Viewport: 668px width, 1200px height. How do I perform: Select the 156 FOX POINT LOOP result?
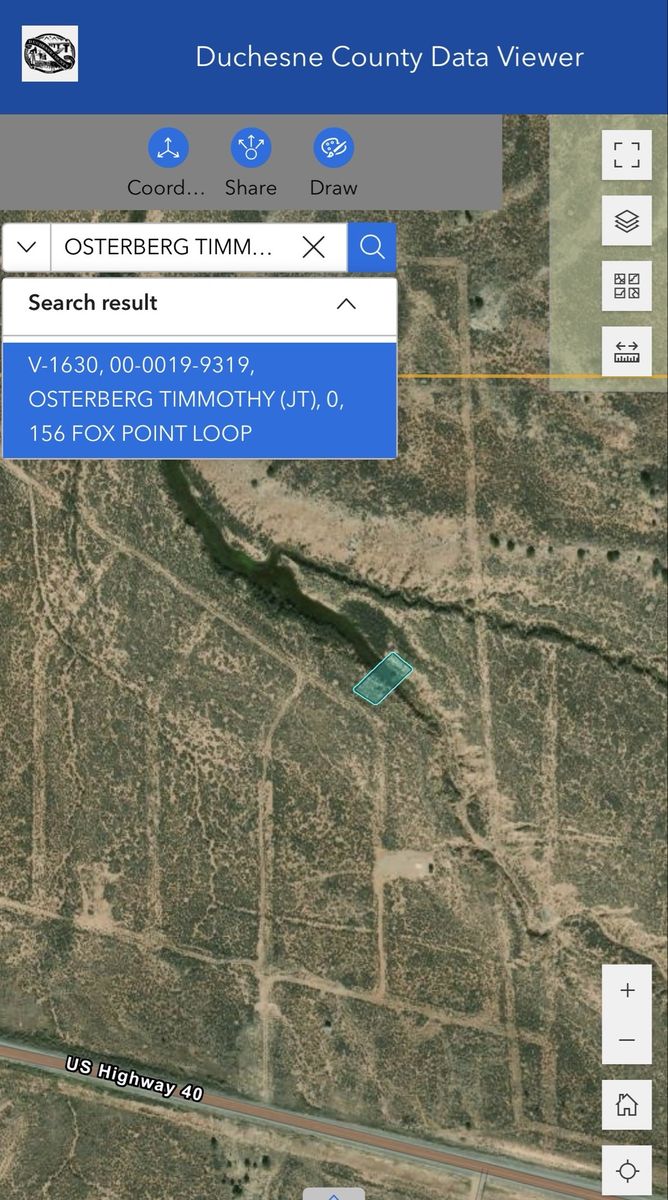tap(199, 399)
